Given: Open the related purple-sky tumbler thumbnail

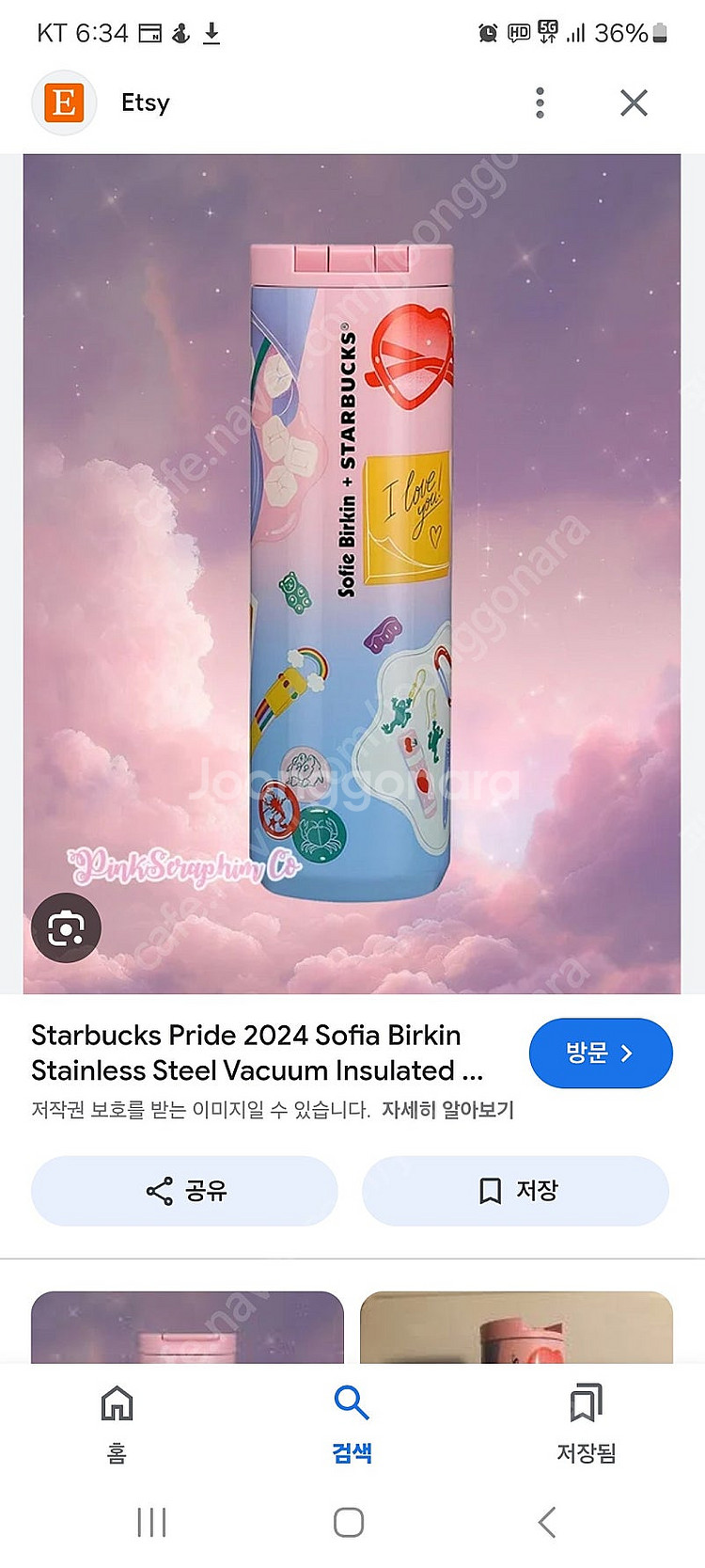Looking at the screenshot, I should [187, 1327].
